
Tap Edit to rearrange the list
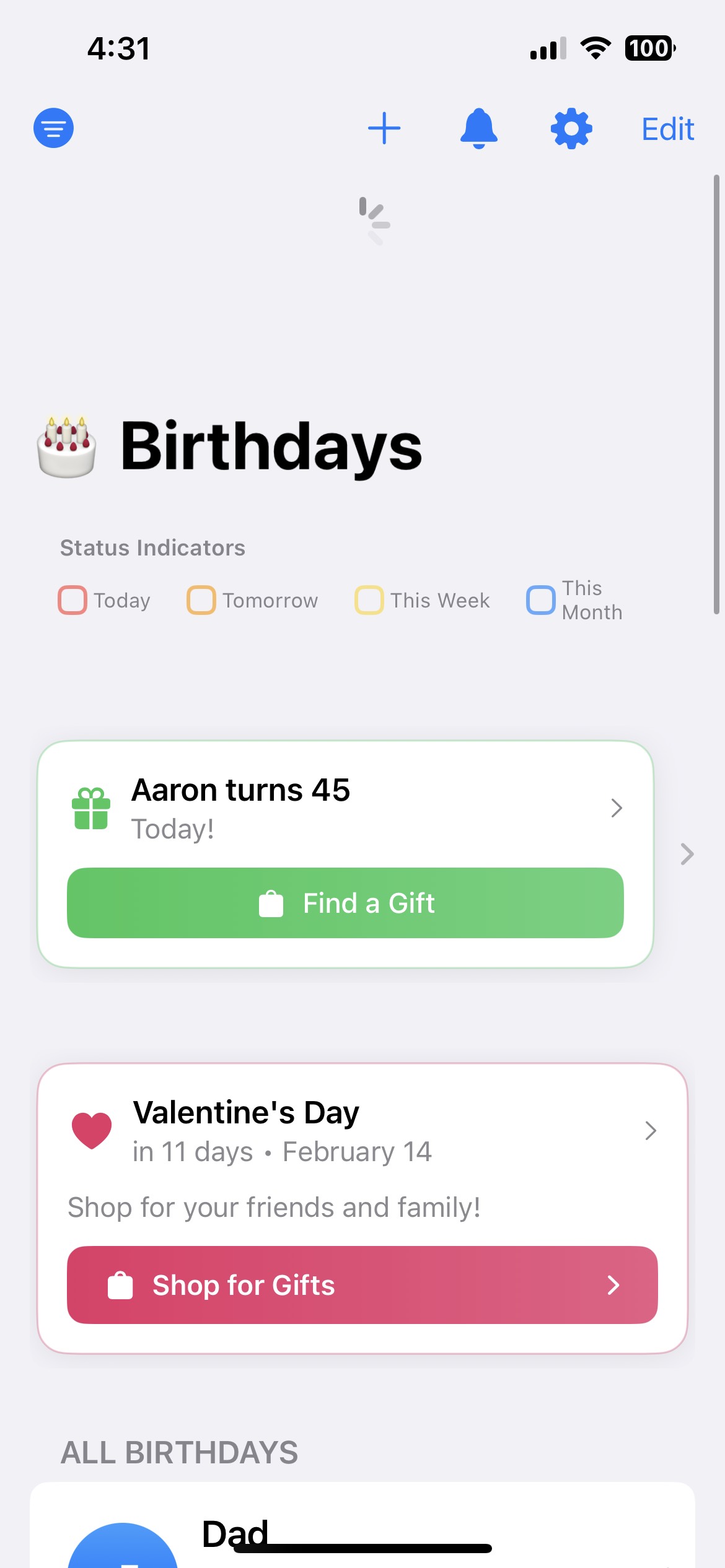(x=667, y=128)
